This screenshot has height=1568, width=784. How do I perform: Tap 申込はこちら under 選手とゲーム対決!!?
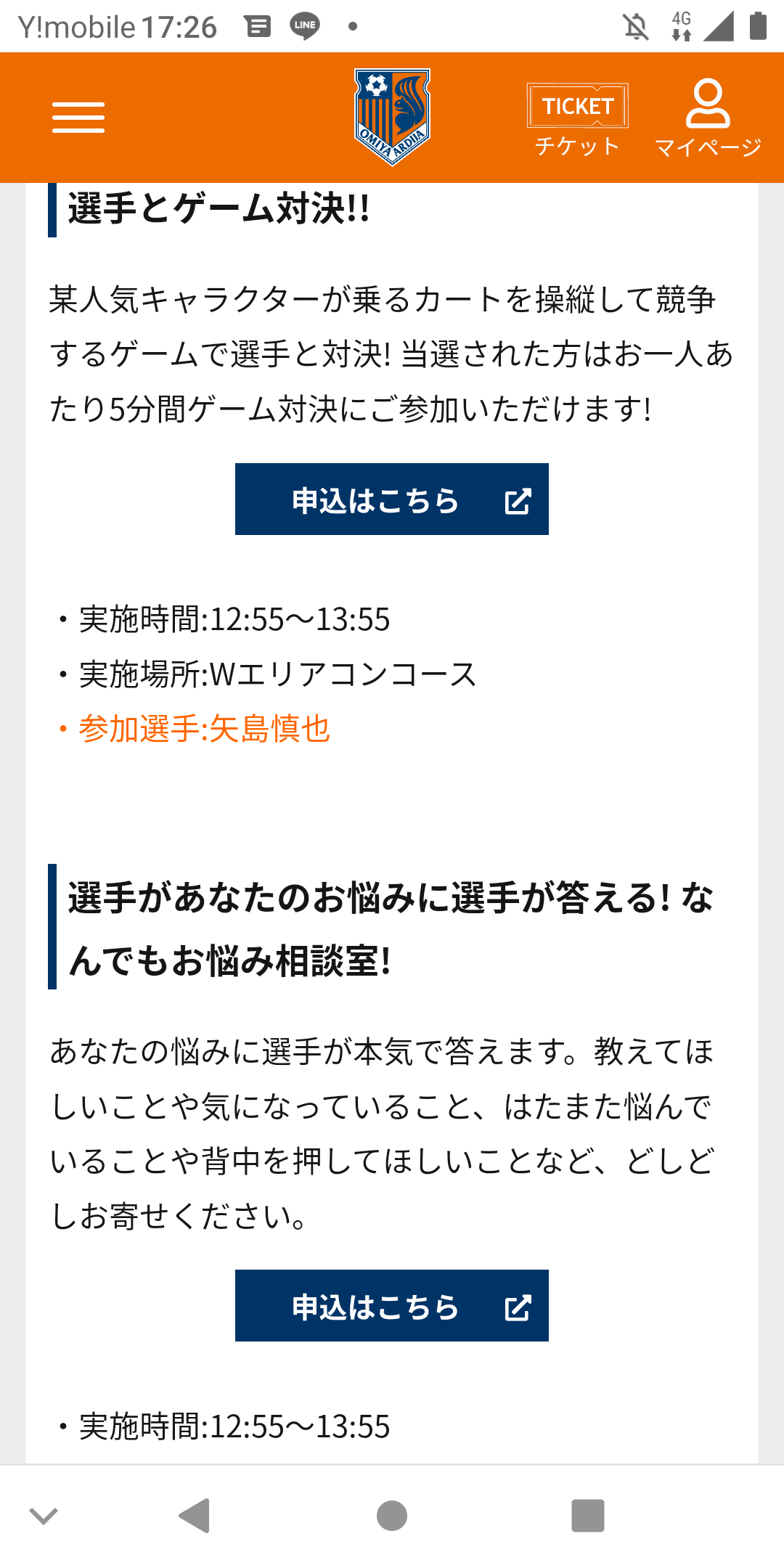click(x=392, y=499)
